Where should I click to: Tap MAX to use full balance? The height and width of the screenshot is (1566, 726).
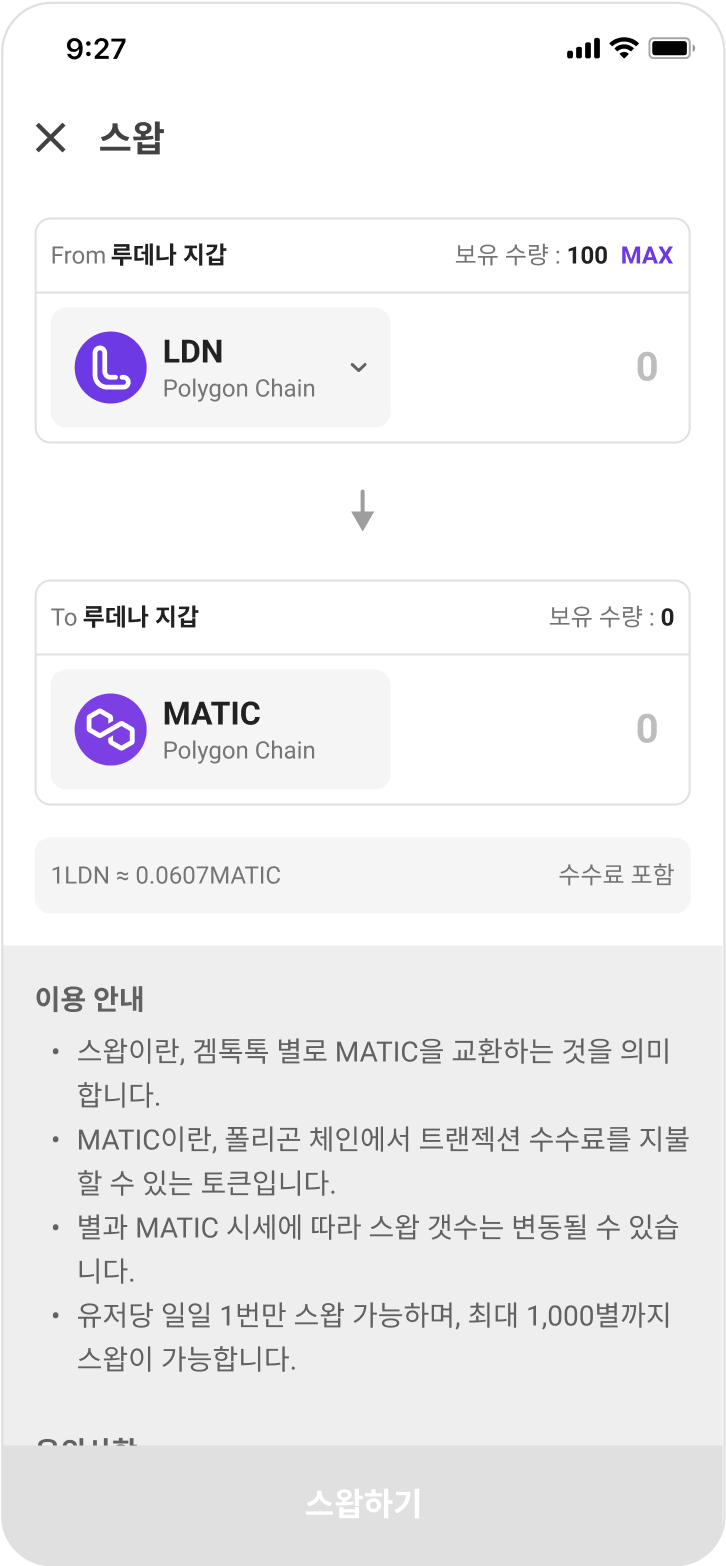[x=646, y=255]
